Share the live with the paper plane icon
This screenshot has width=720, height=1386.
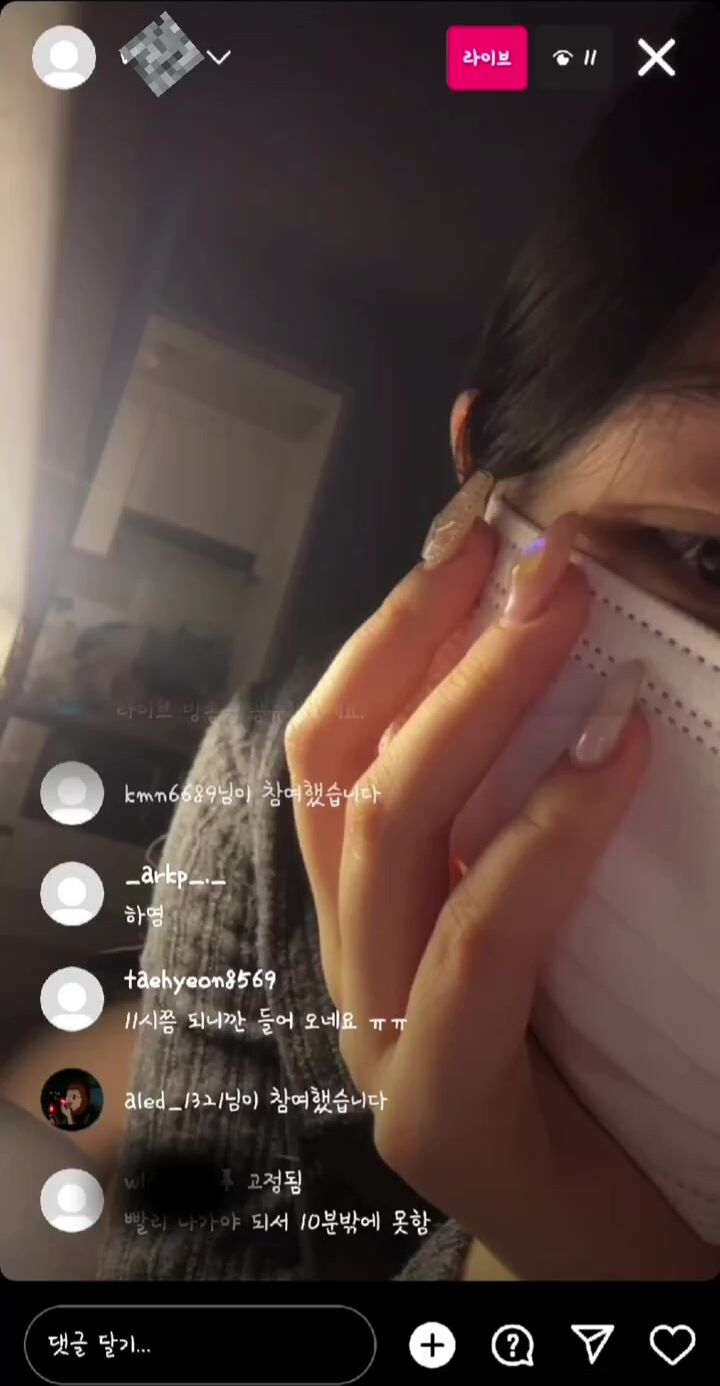593,1345
